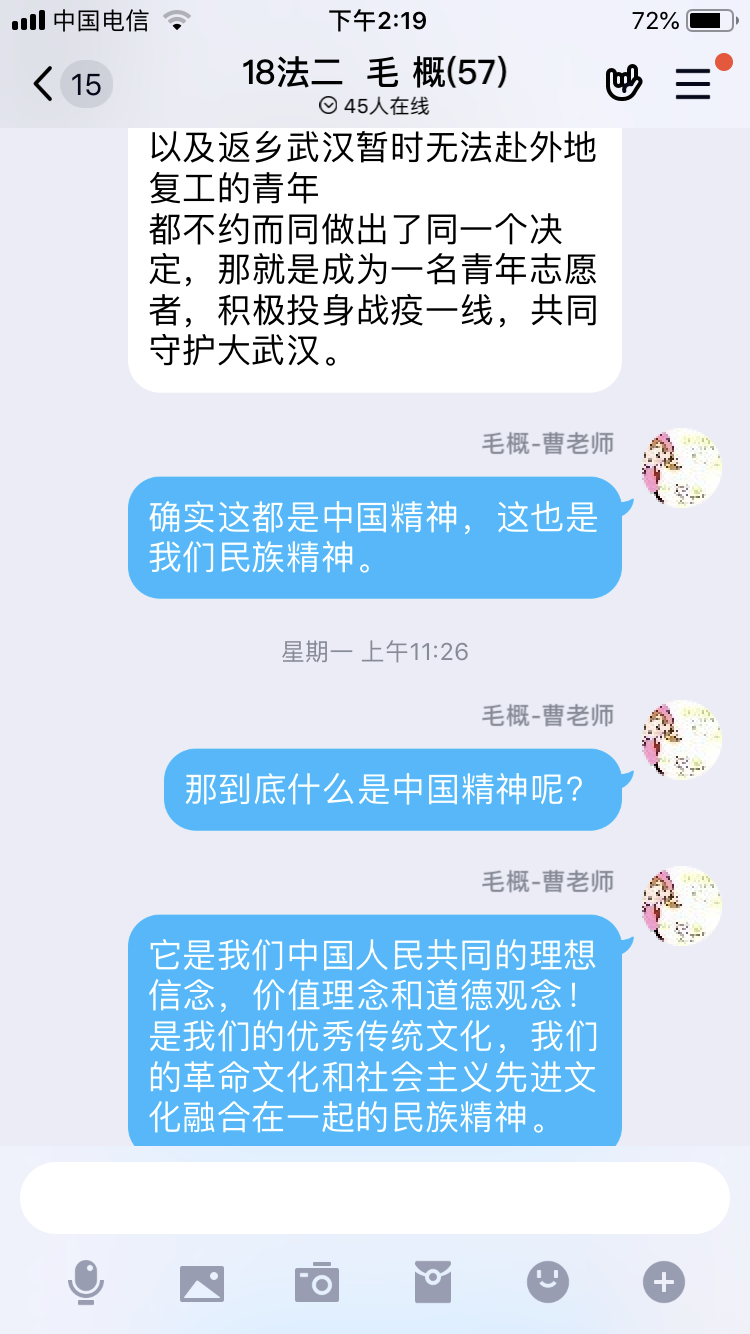The width and height of the screenshot is (750, 1334).
Task: Start recording a voice message
Action: pyautogui.click(x=86, y=1282)
